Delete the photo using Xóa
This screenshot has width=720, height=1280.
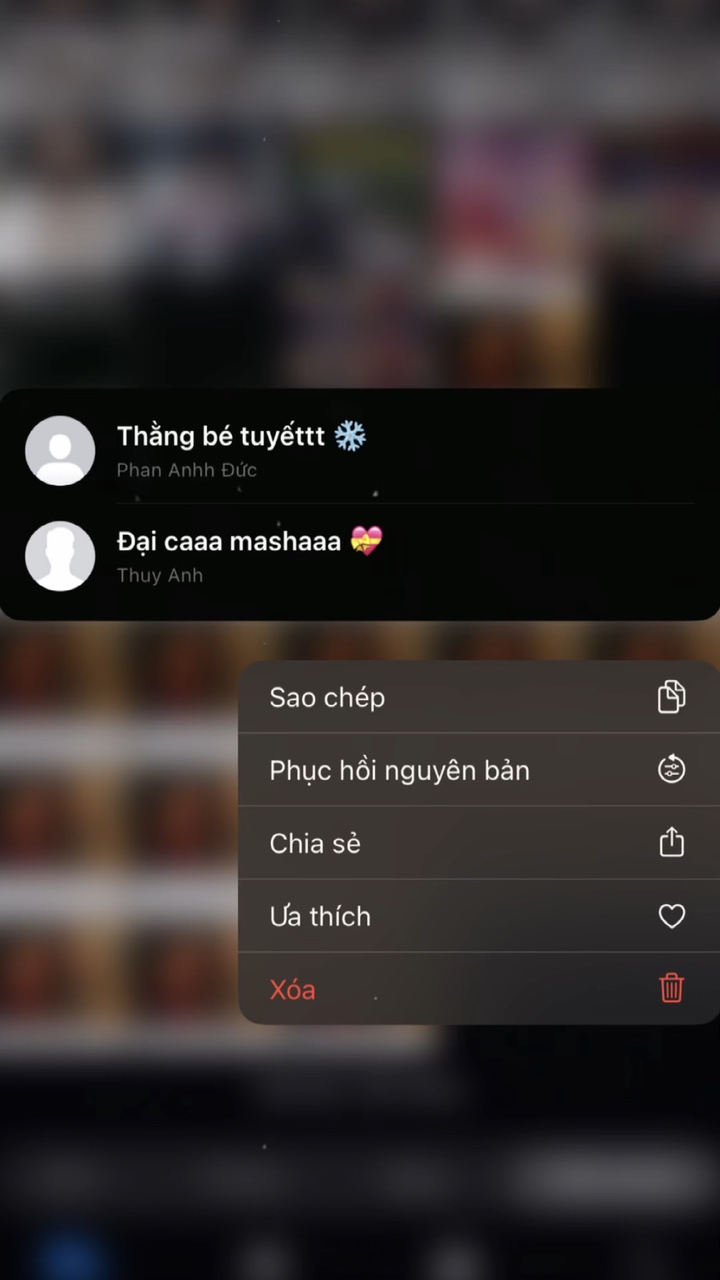(479, 989)
